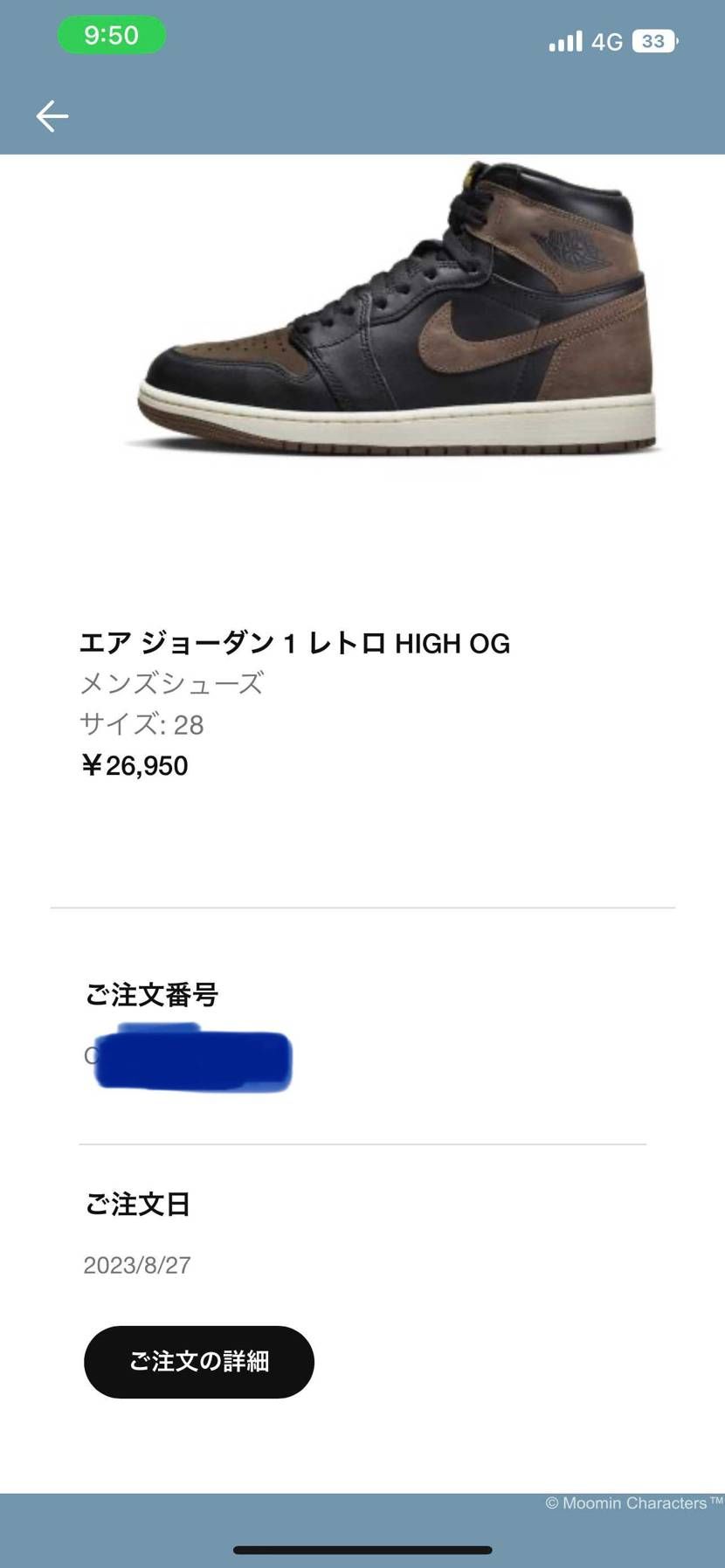The width and height of the screenshot is (725, 1568).
Task: Open ご注文の詳細 order details
Action: [x=199, y=1361]
